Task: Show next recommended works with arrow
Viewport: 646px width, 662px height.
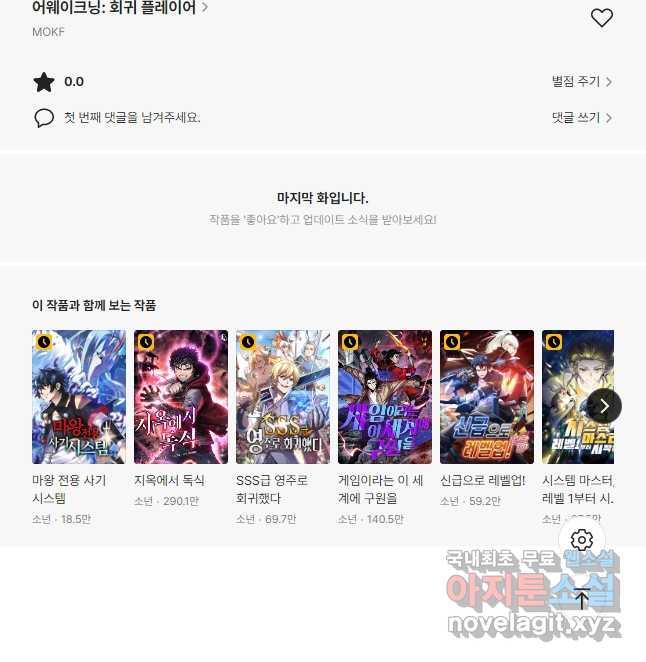Action: coord(604,406)
